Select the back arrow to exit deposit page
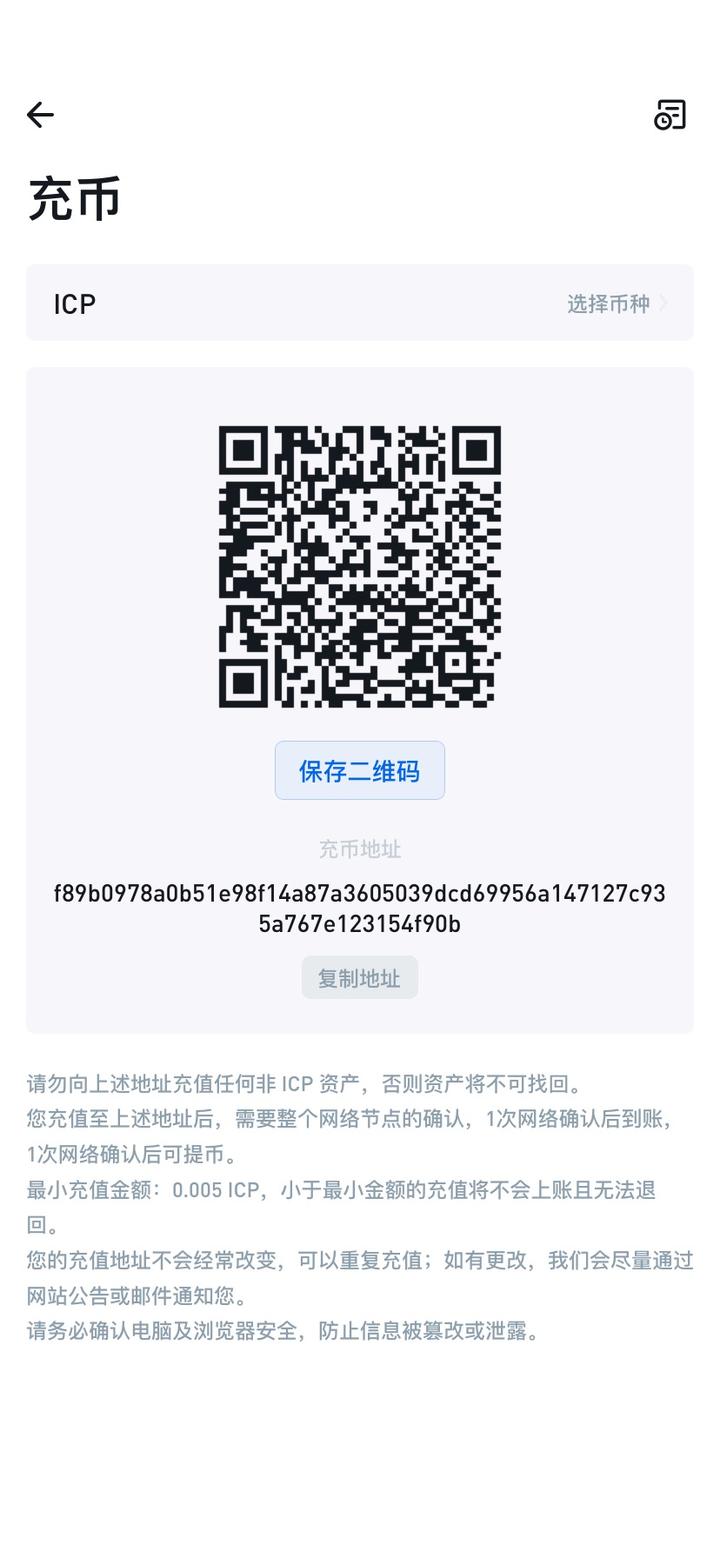Screen dimensions: 720x1558 point(40,115)
